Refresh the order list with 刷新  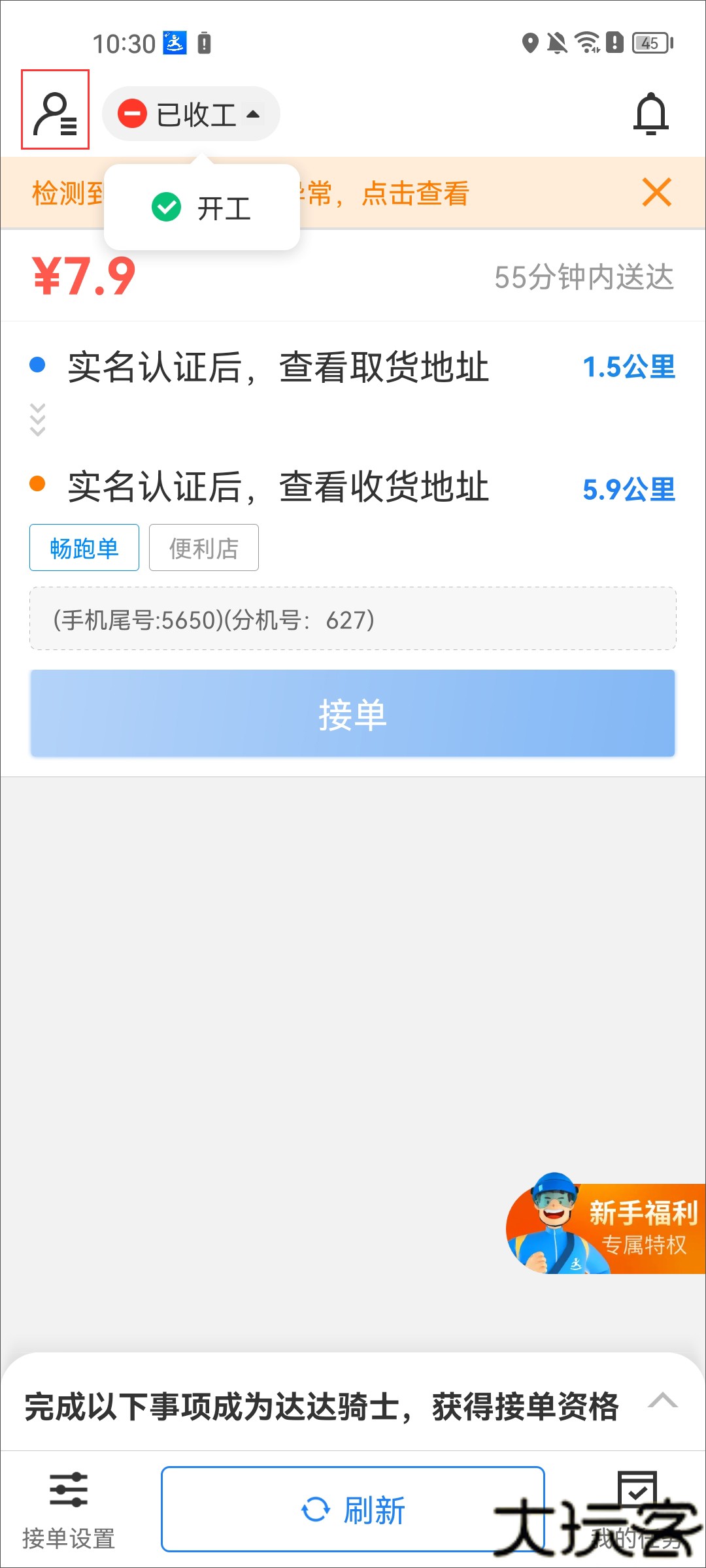pos(352,1509)
